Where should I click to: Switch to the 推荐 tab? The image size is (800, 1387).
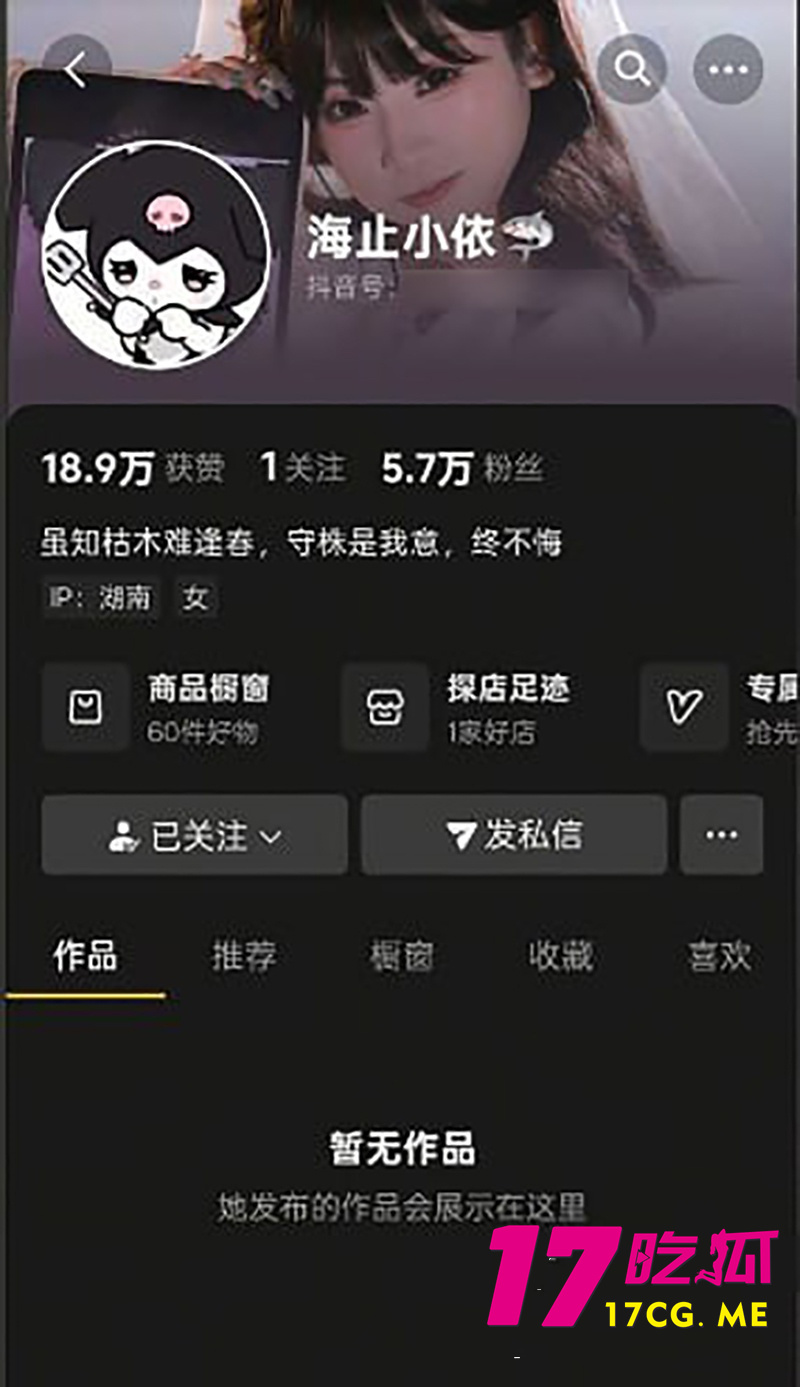(243, 956)
